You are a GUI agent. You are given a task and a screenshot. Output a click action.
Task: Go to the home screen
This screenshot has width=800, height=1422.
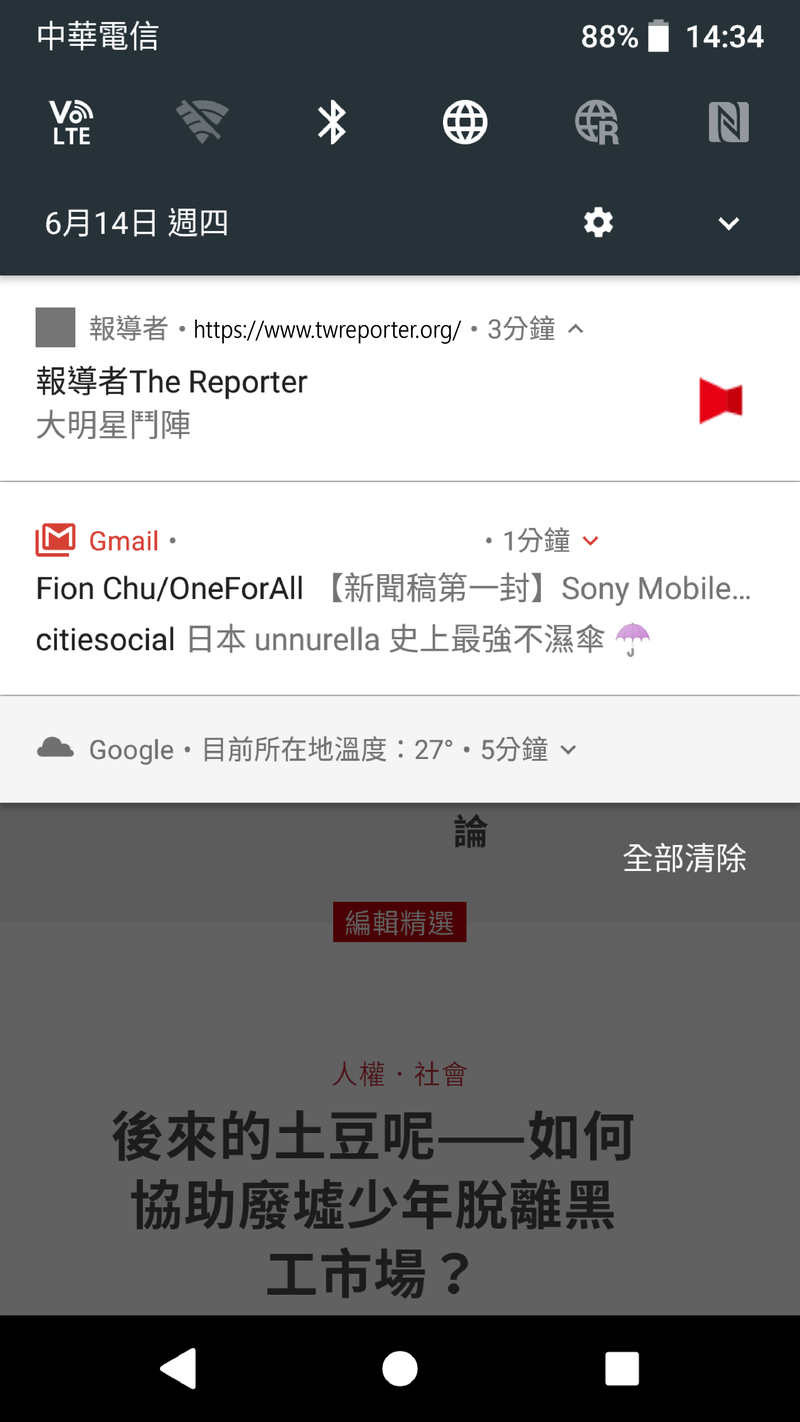(400, 1368)
